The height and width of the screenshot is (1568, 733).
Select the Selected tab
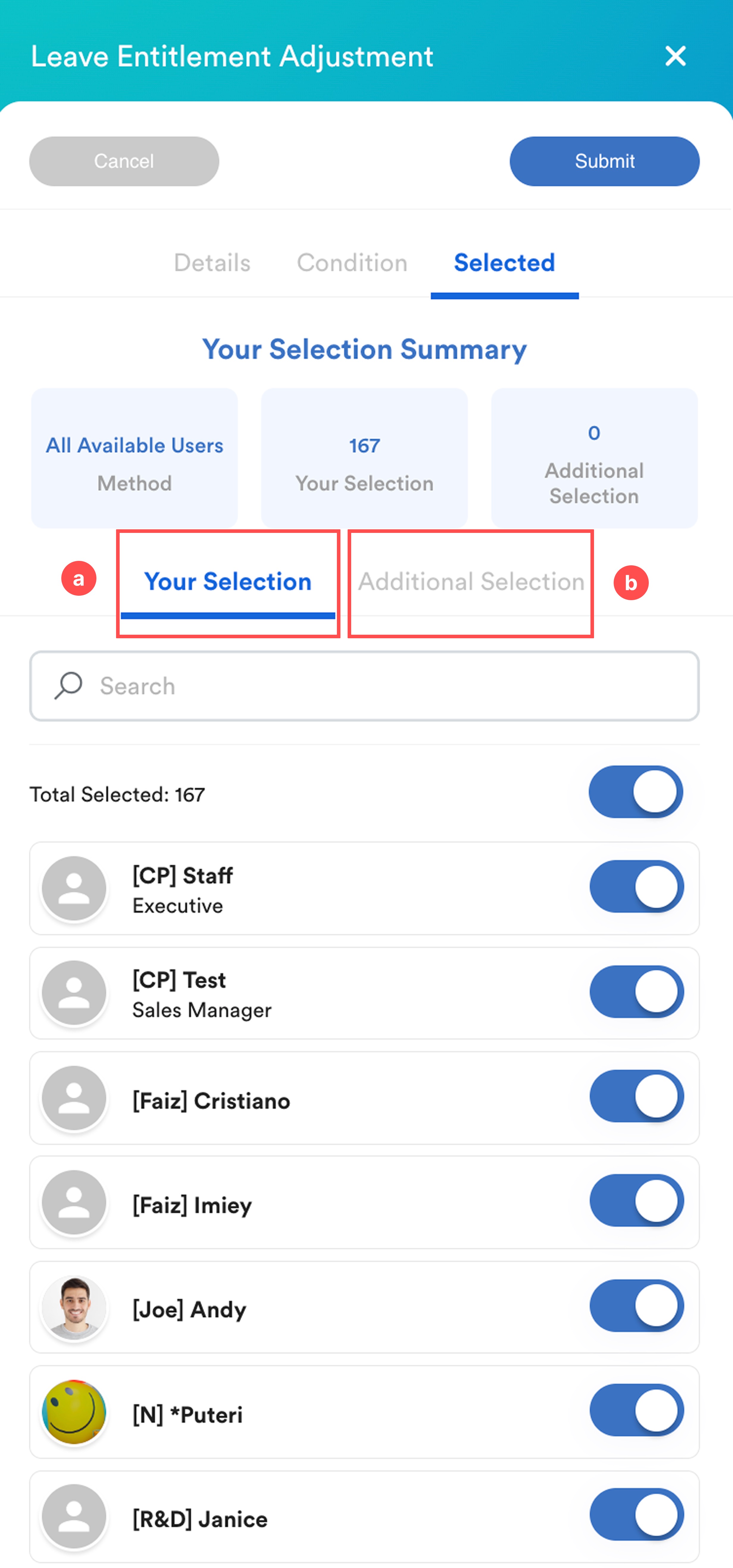click(504, 263)
